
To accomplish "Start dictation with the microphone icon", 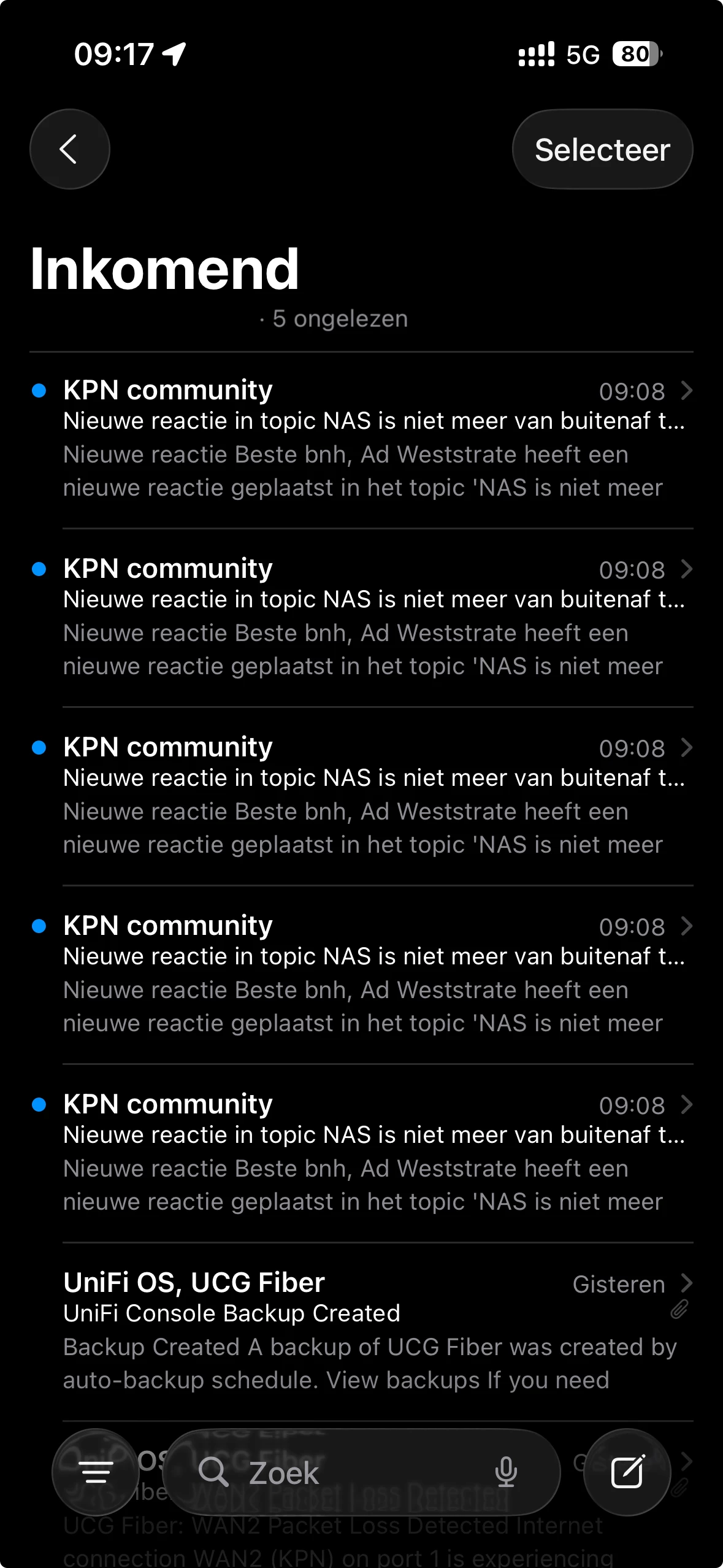I will pos(506,1472).
